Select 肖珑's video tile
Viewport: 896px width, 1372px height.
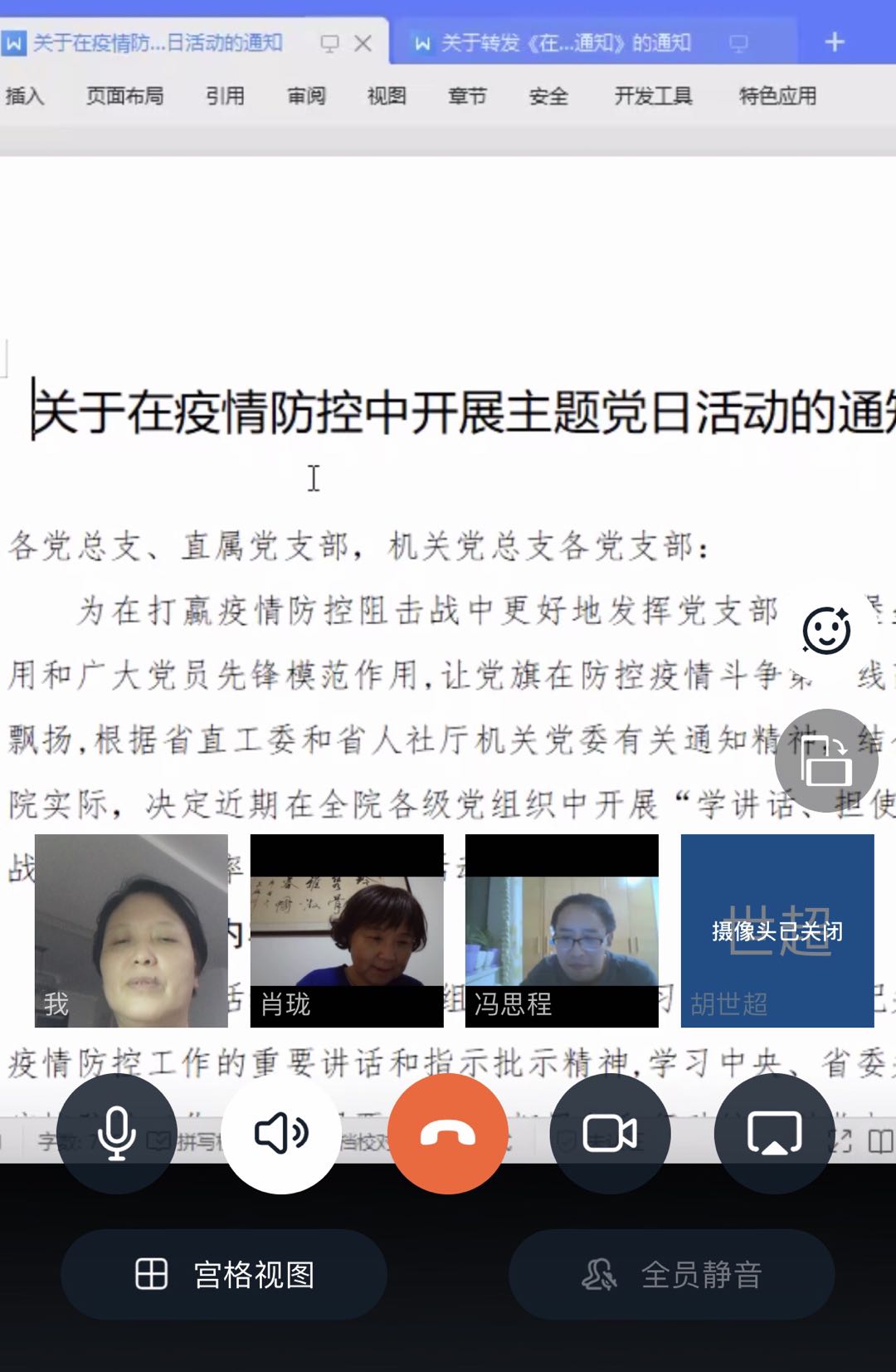347,930
